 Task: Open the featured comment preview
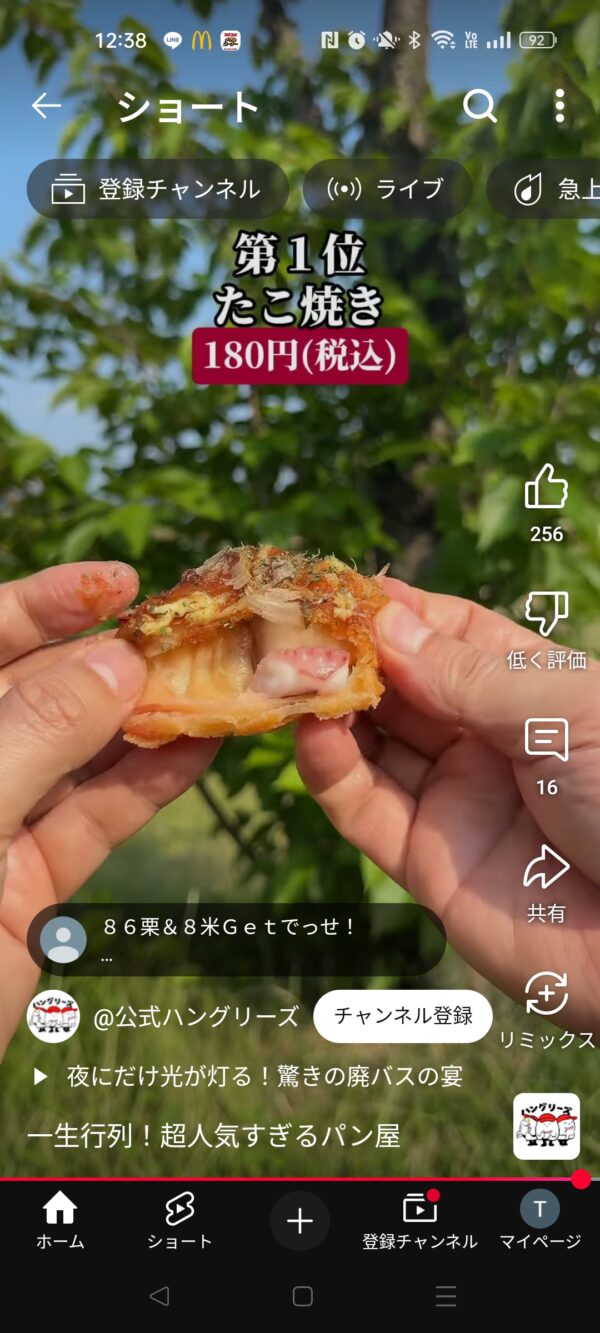coord(236,939)
